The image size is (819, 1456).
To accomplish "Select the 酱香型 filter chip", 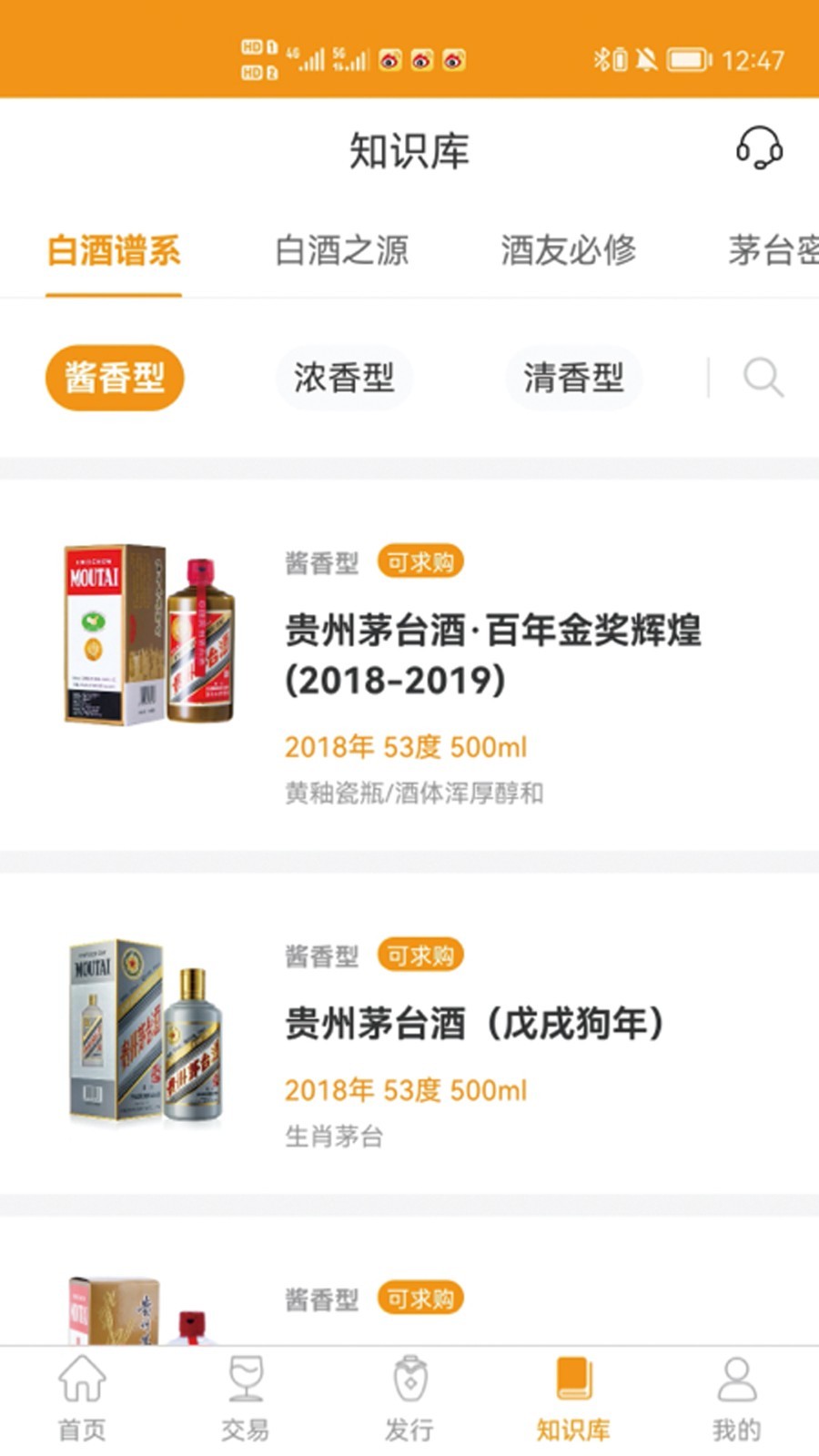I will click(x=115, y=377).
